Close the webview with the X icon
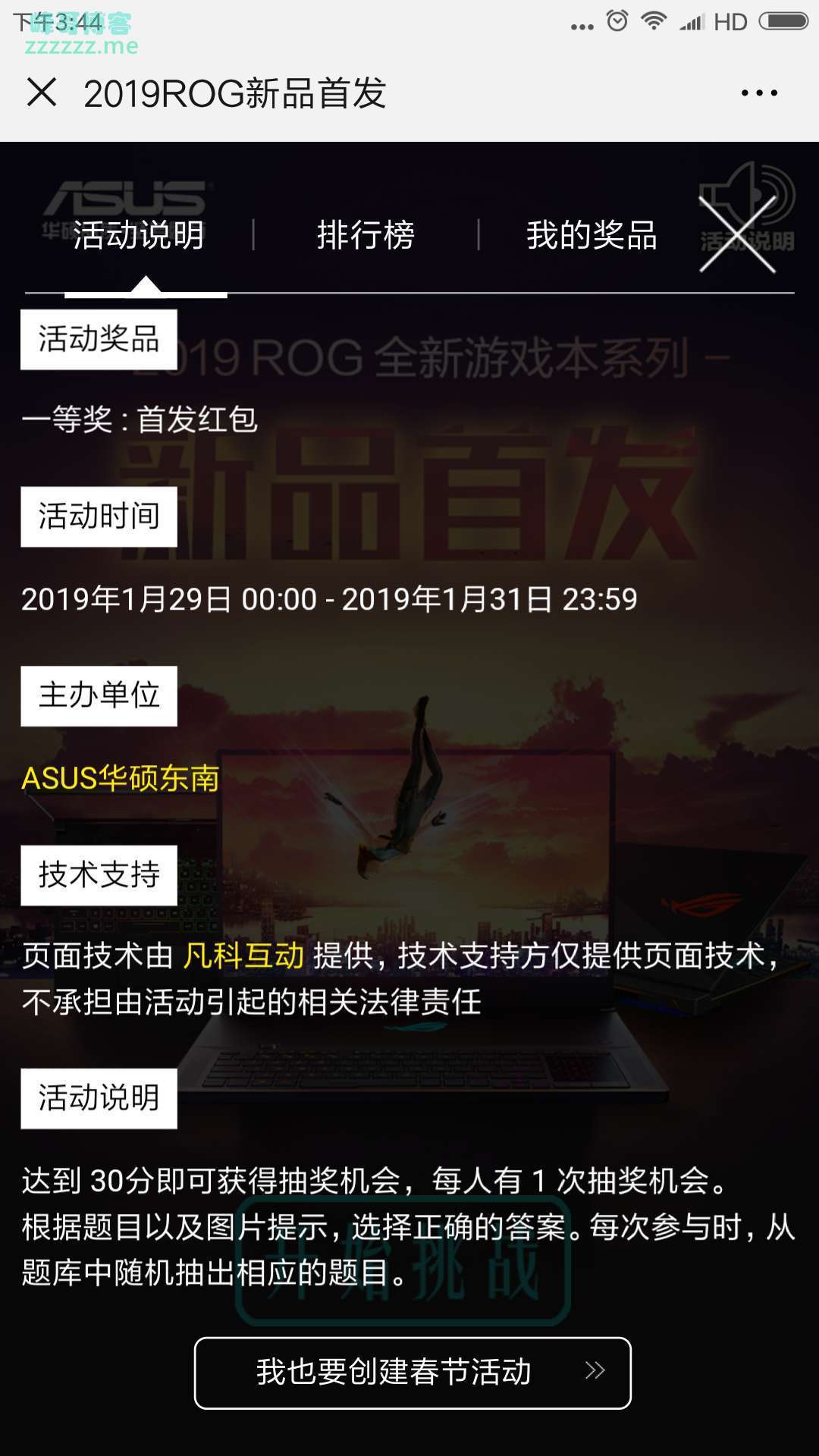The image size is (819, 1456). pyautogui.click(x=42, y=93)
